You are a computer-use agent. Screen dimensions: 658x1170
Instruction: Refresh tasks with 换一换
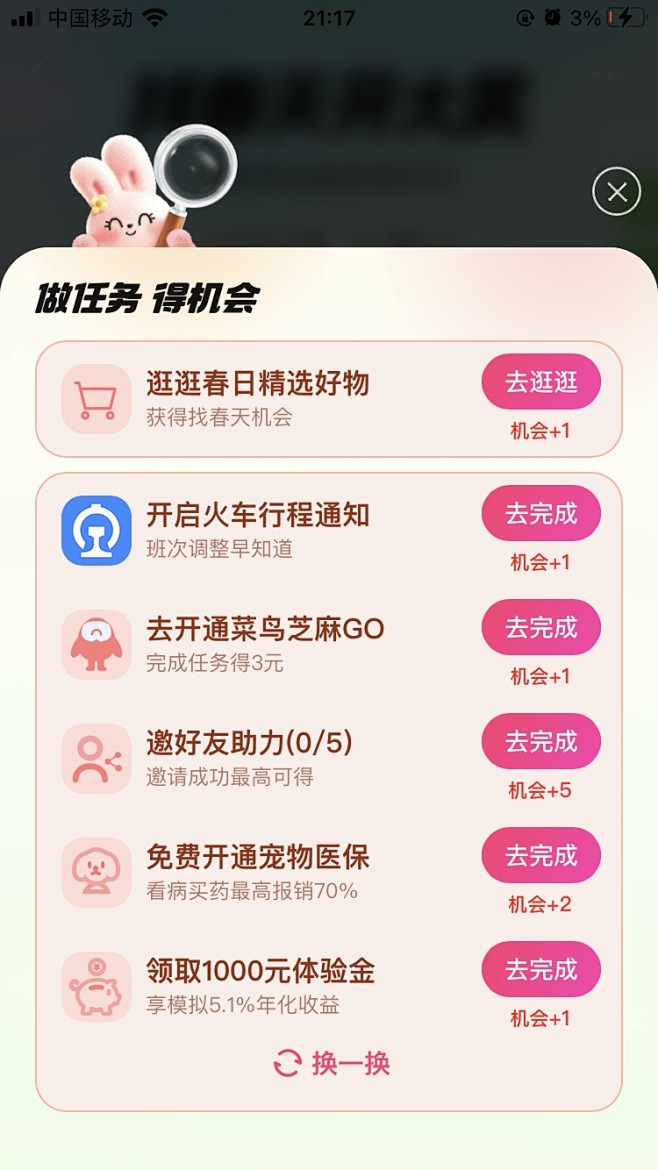331,1063
